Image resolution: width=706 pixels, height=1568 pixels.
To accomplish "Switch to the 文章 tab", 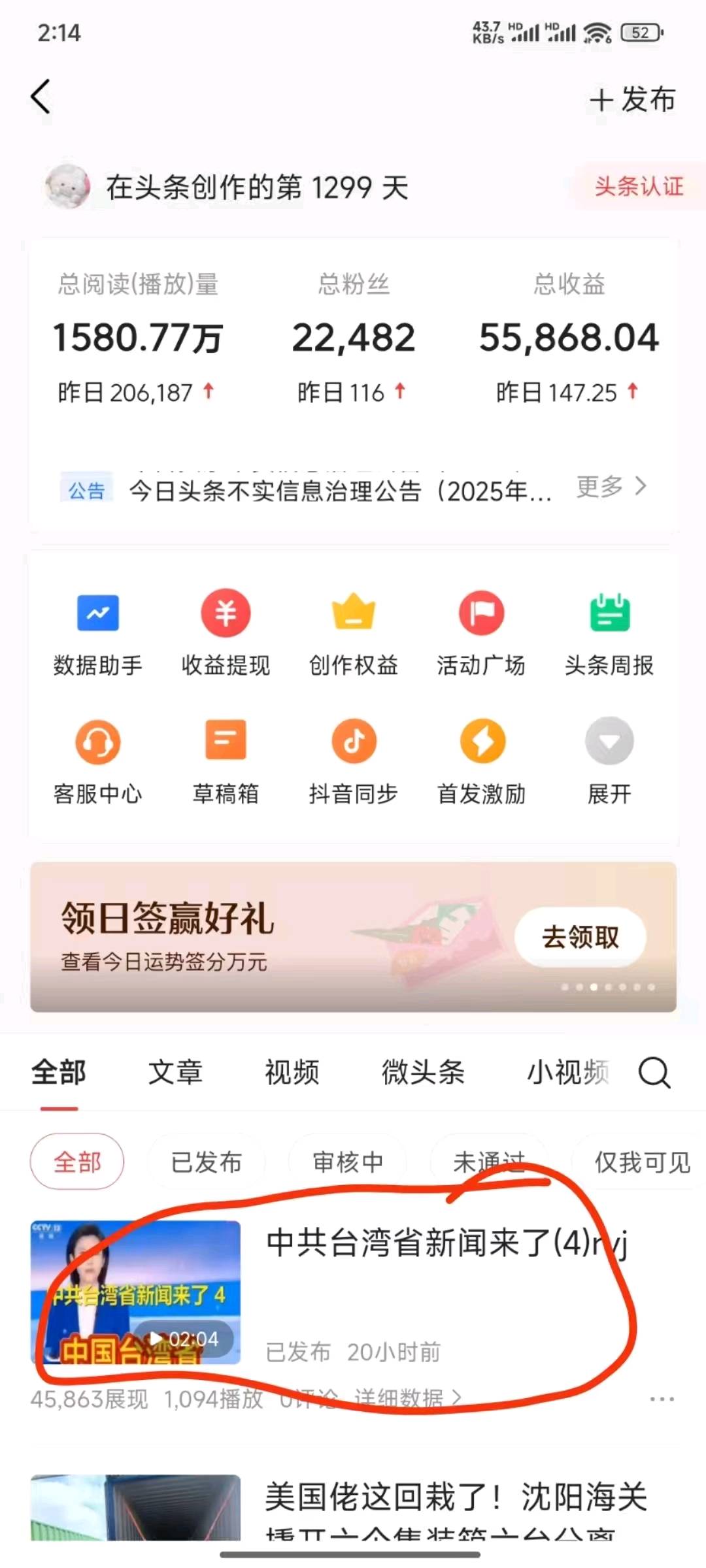I will 175,1073.
